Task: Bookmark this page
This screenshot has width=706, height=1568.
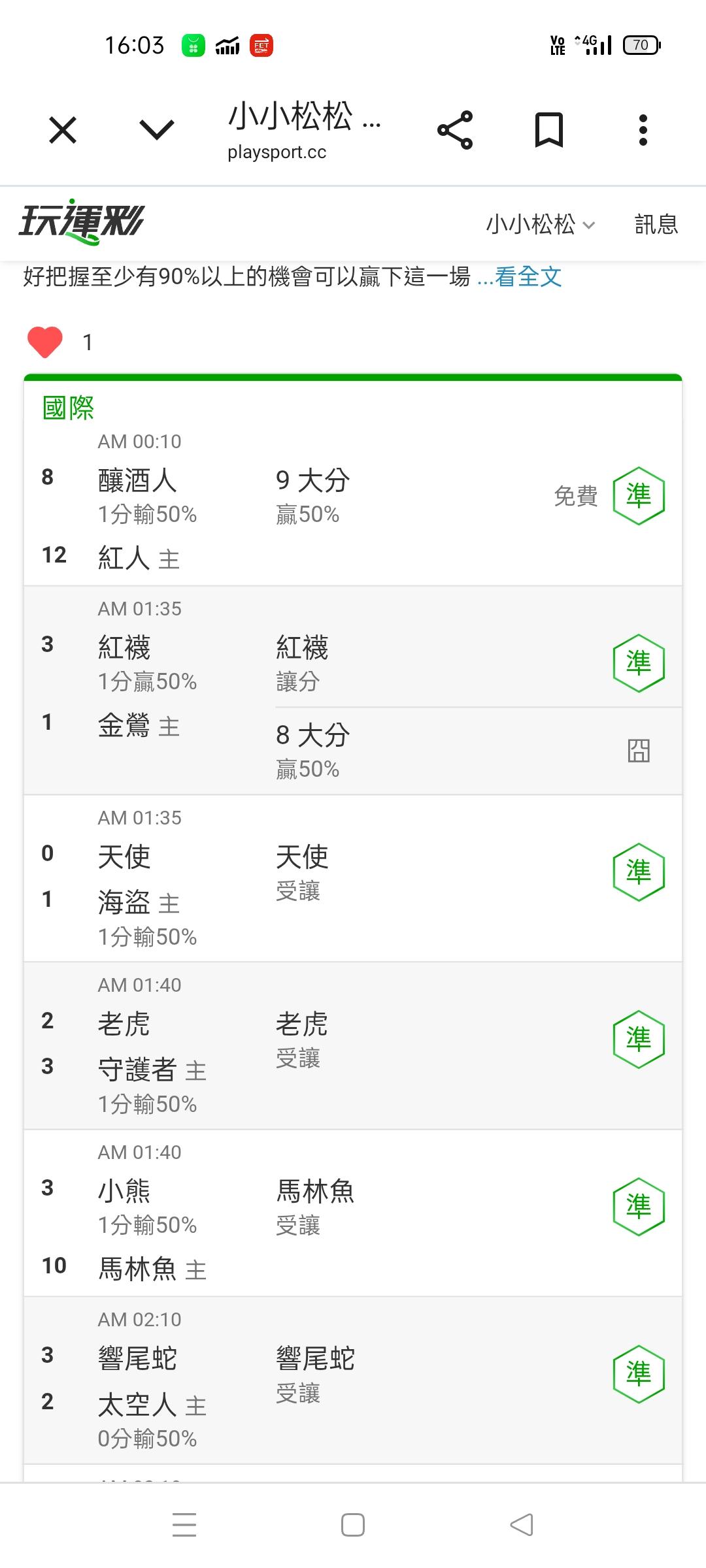Action: (549, 129)
